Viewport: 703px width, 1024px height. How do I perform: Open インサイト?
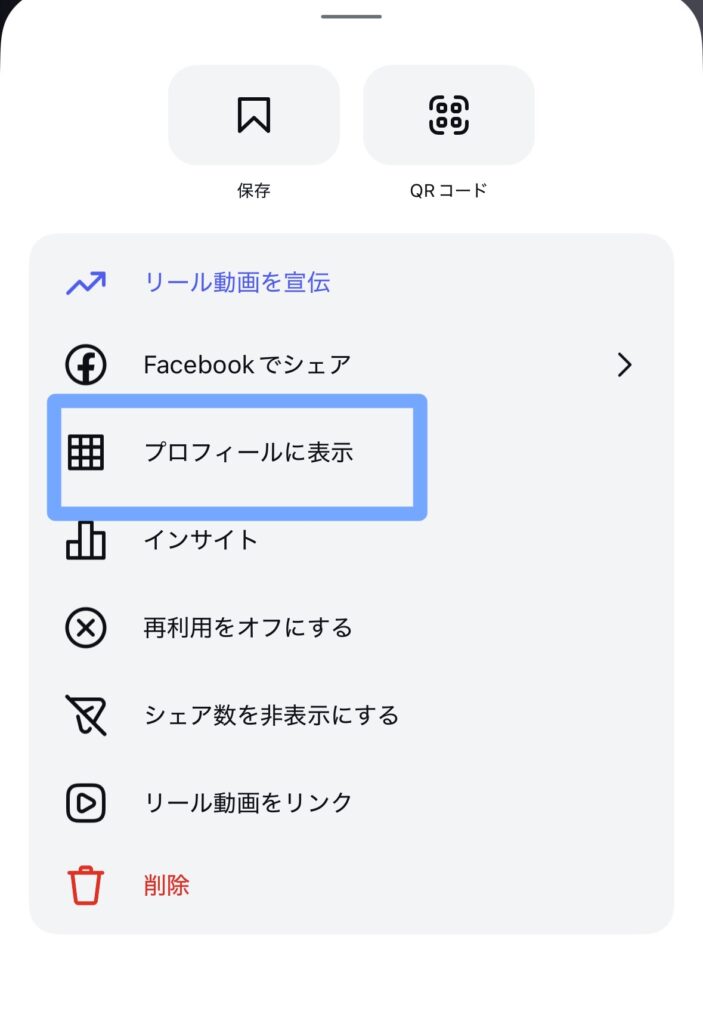pos(200,541)
